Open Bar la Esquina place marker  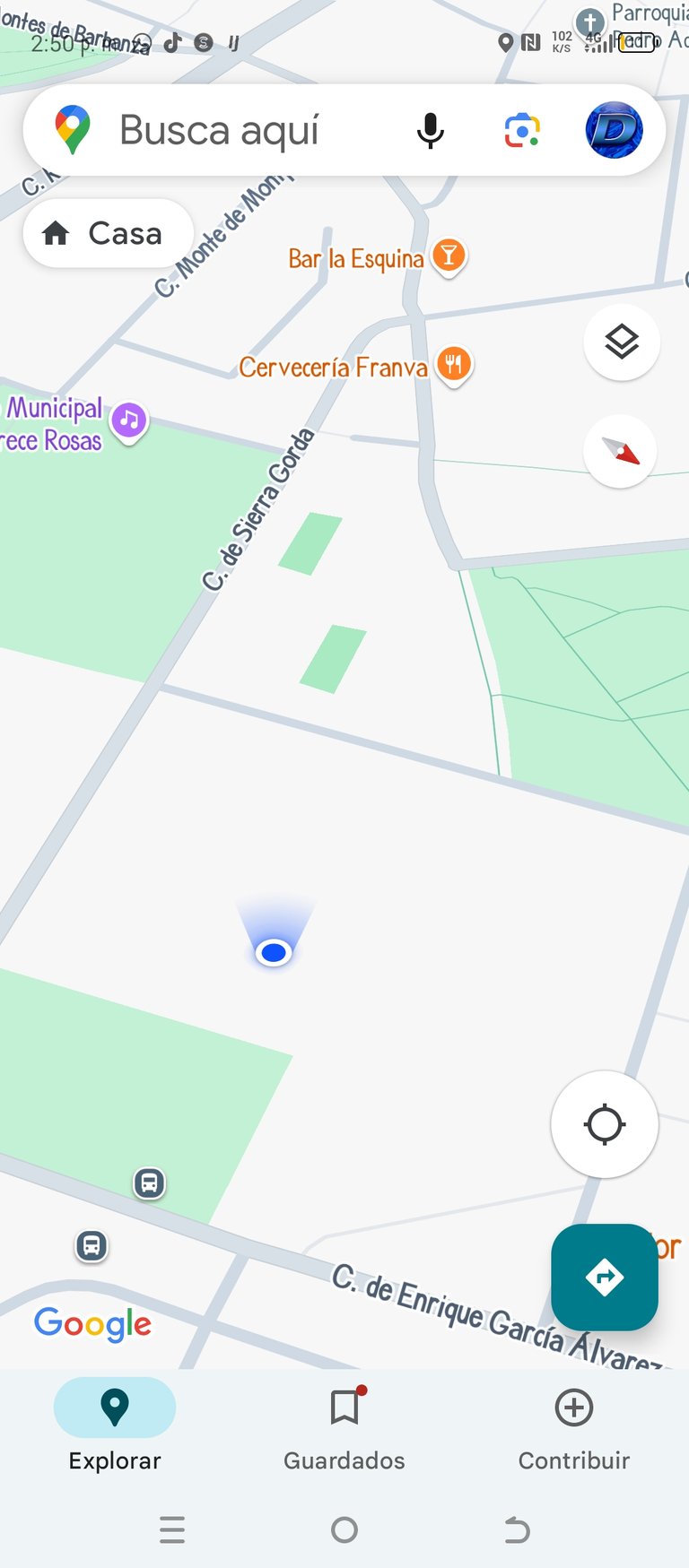click(x=449, y=256)
